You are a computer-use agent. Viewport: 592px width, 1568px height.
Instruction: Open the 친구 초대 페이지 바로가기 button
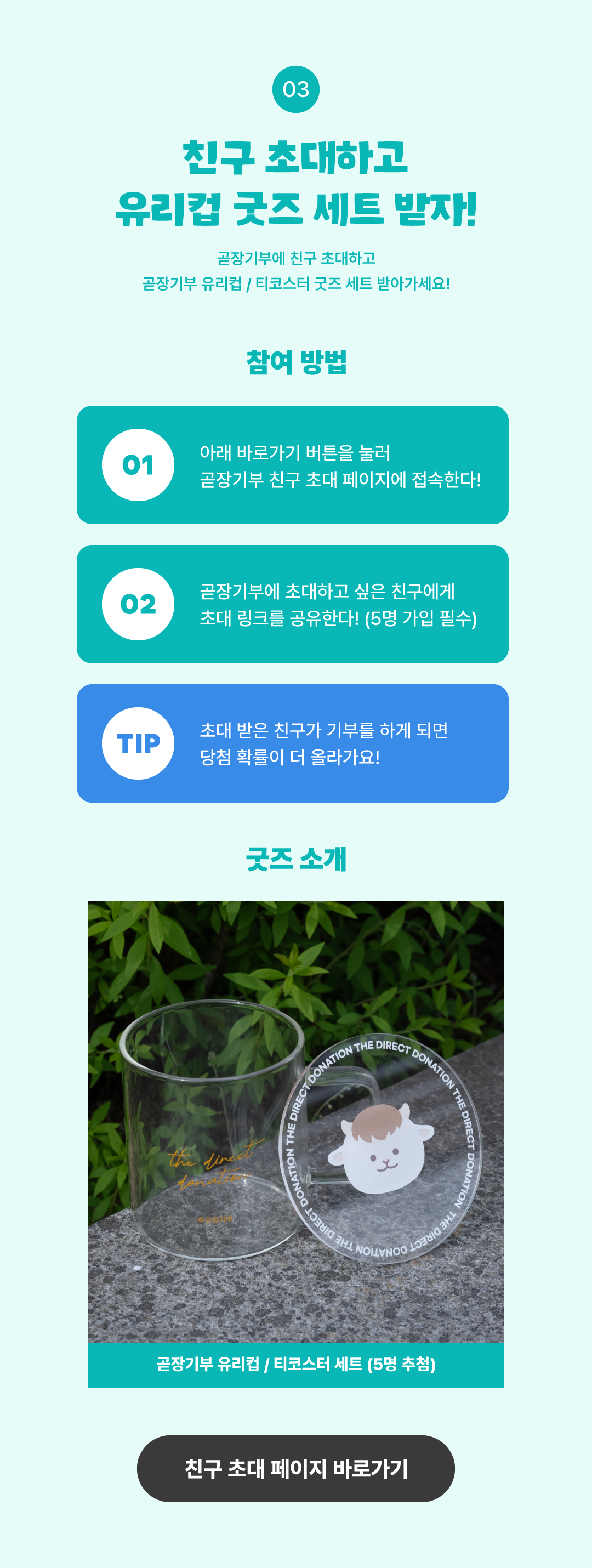click(295, 1468)
